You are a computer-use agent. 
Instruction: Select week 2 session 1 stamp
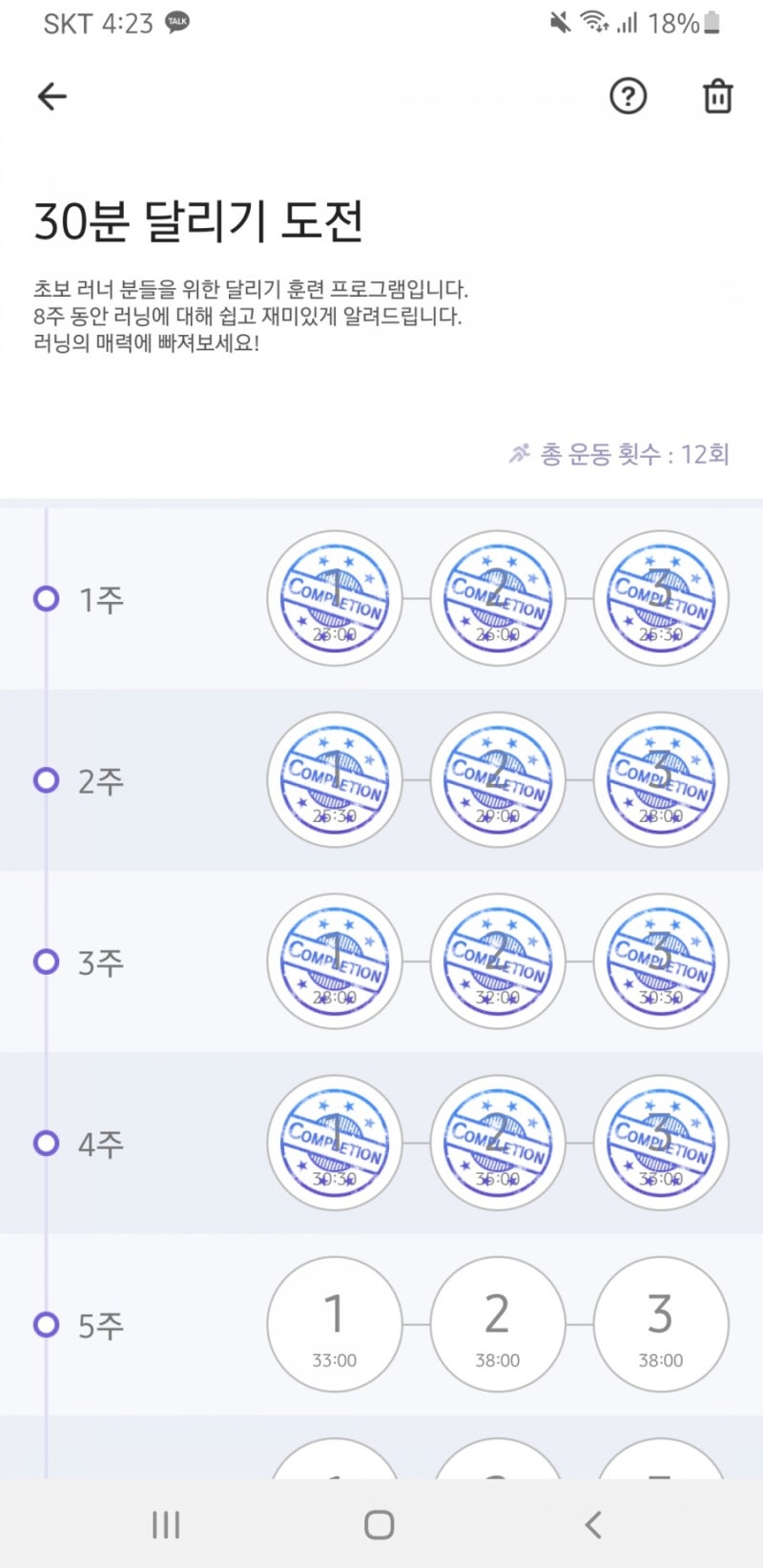(x=334, y=780)
